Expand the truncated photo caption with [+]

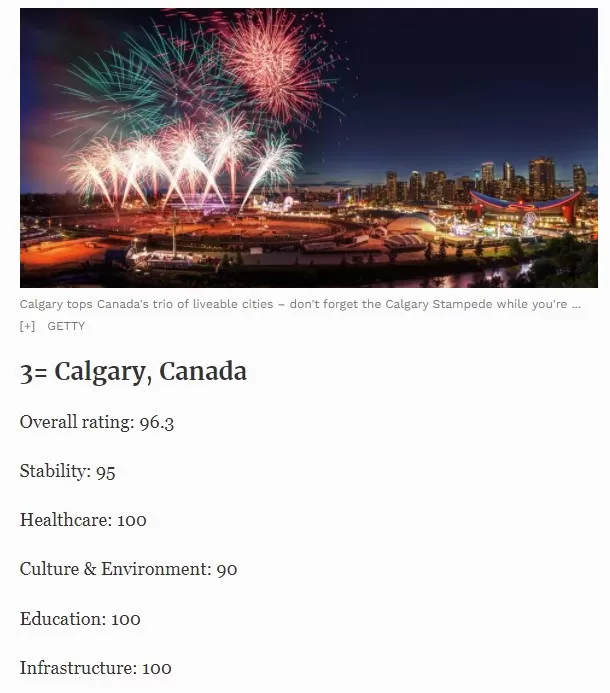pyautogui.click(x=27, y=326)
